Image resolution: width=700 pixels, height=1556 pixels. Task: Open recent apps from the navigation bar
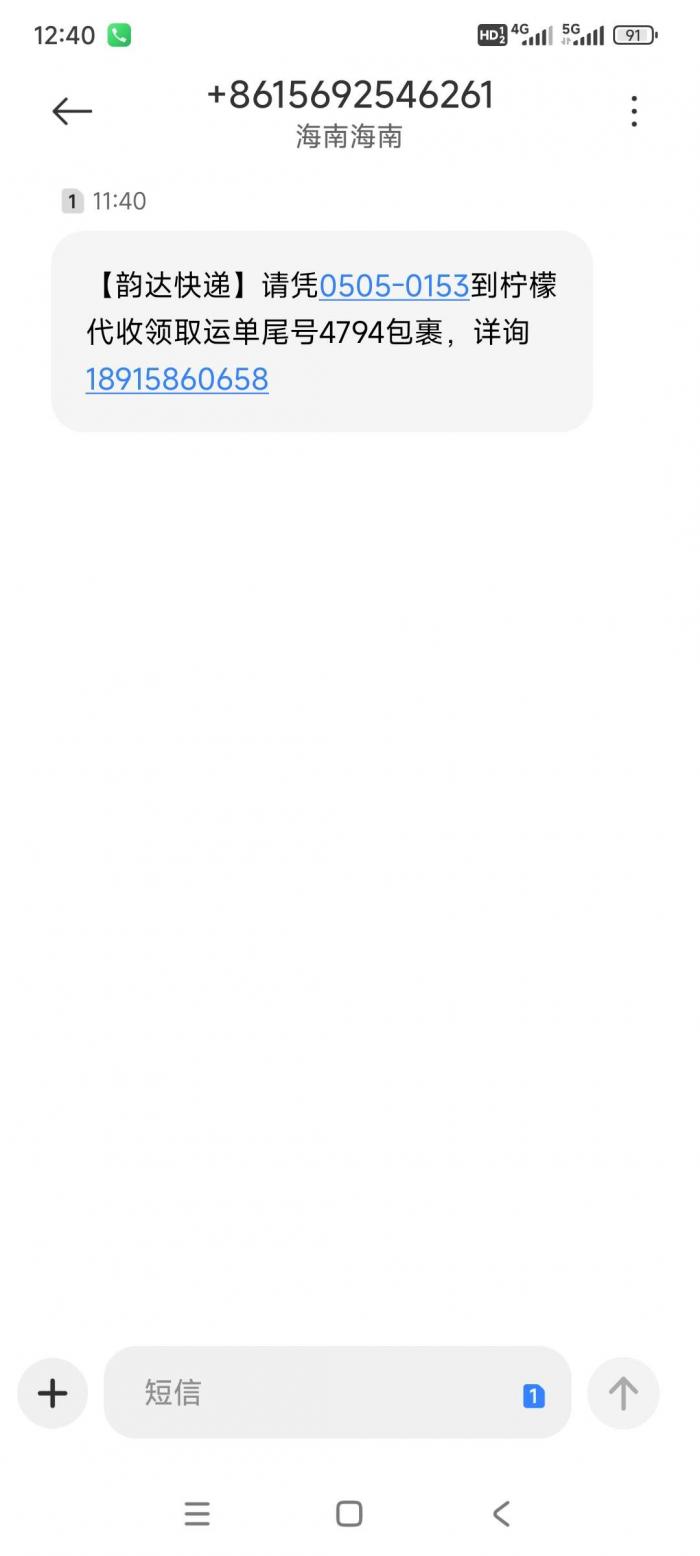point(197,1514)
